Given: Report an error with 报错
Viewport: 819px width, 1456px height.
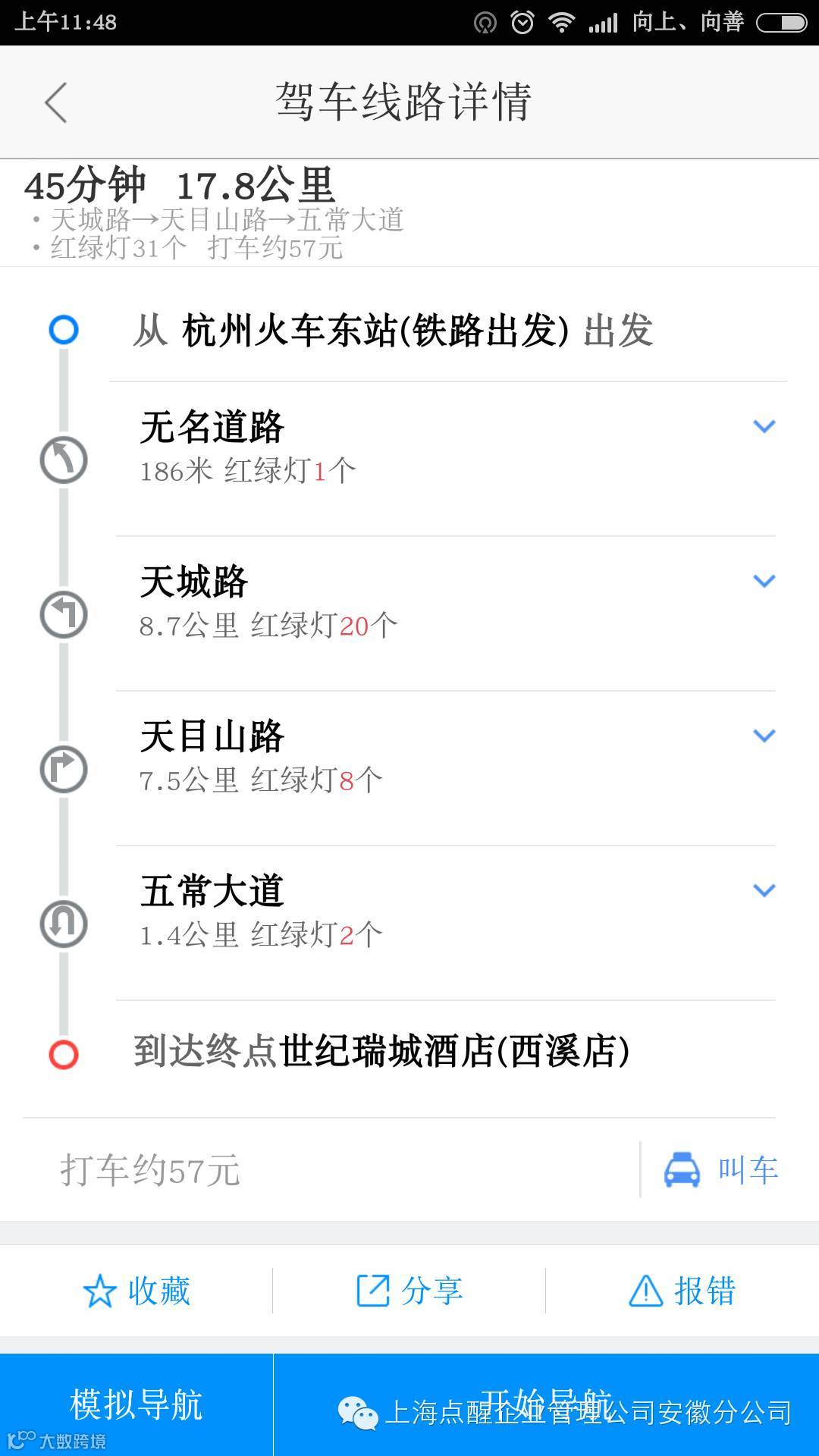Looking at the screenshot, I should pyautogui.click(x=682, y=1291).
